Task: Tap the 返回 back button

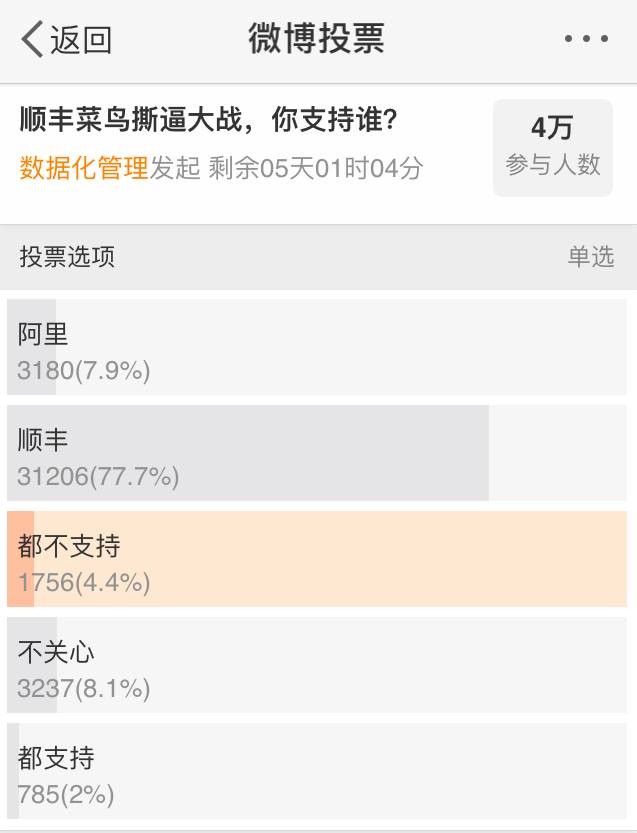Action: pos(66,40)
